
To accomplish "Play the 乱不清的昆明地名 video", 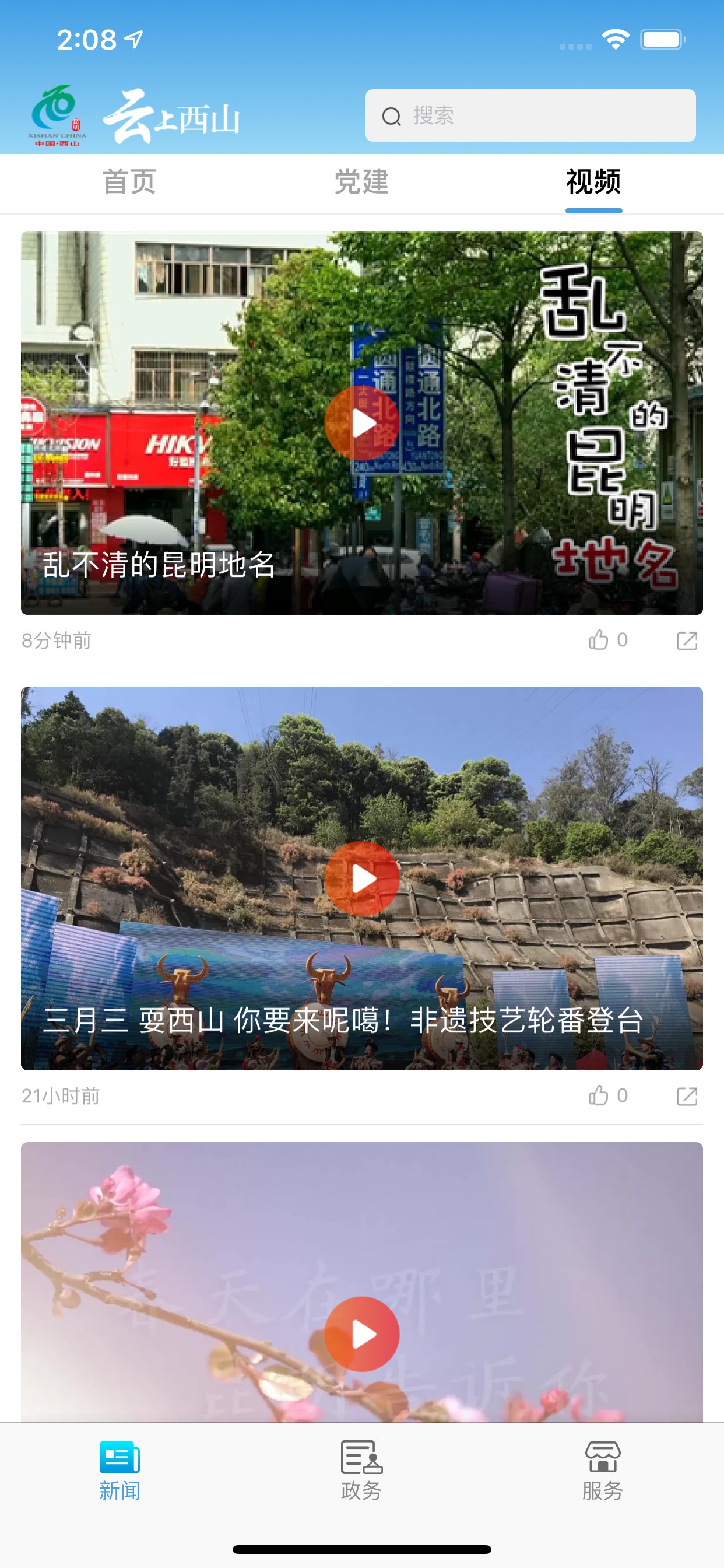I will 362,423.
